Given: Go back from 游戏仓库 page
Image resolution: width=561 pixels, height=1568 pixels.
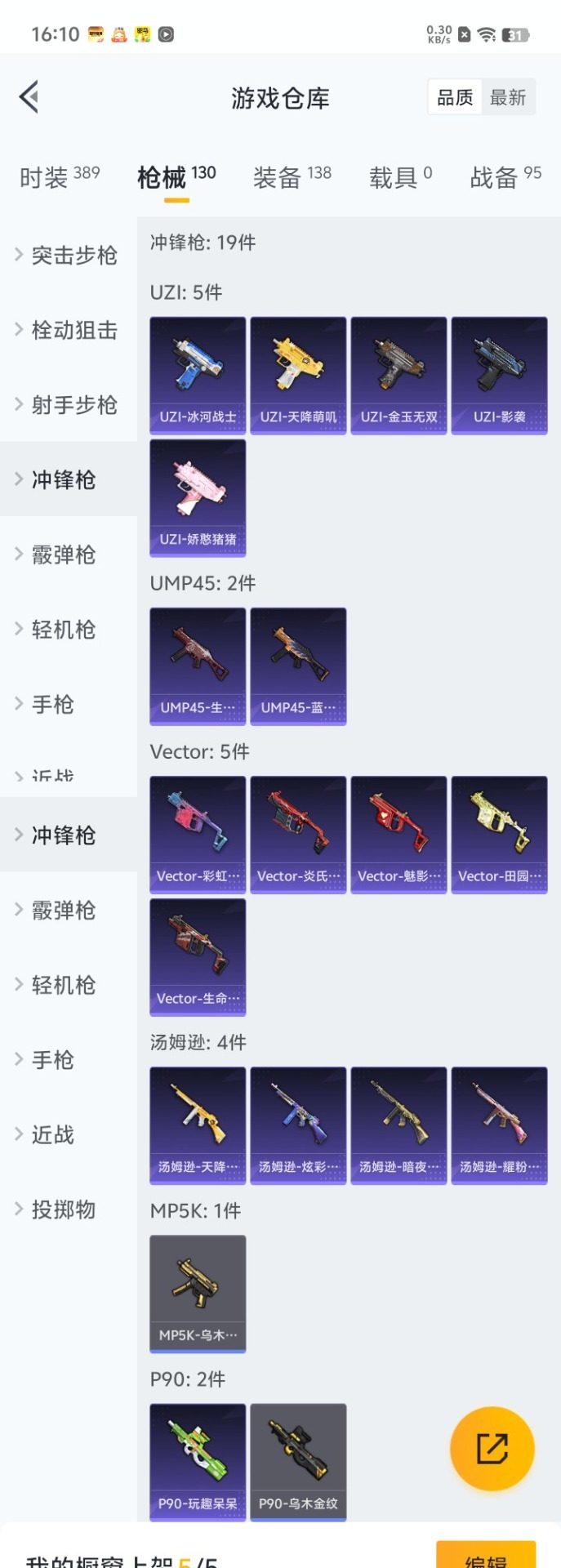Looking at the screenshot, I should click(x=29, y=97).
